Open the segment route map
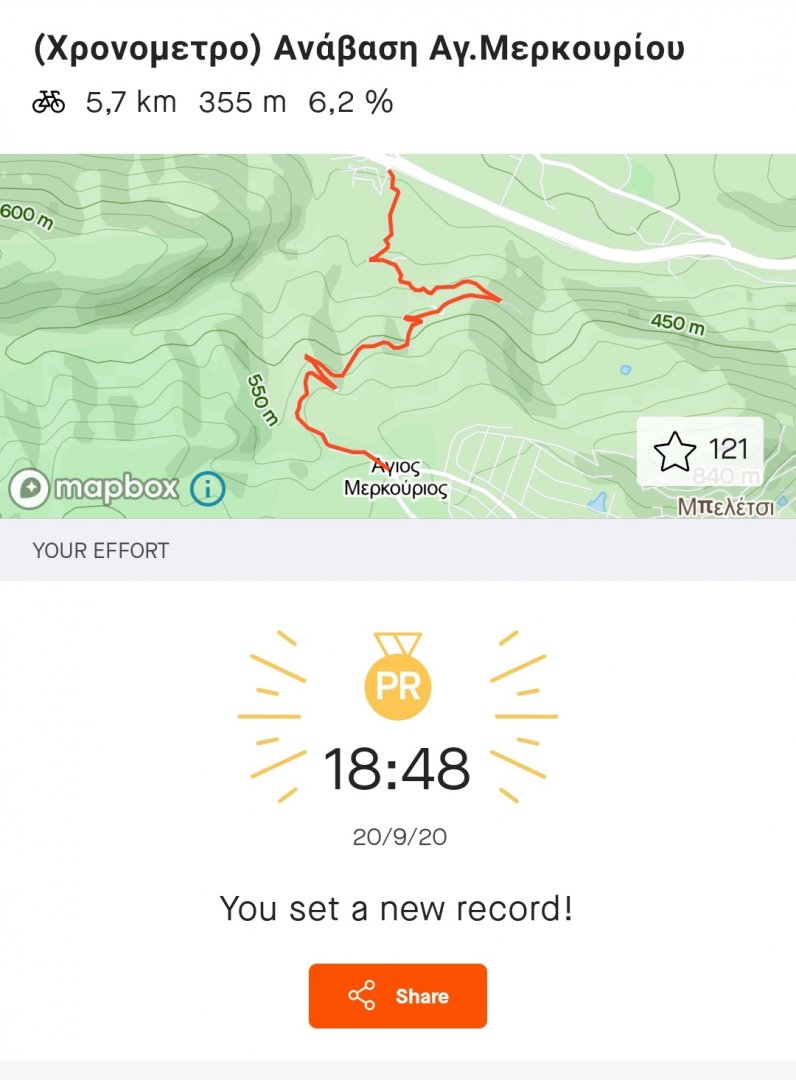796x1080 pixels. (400, 330)
